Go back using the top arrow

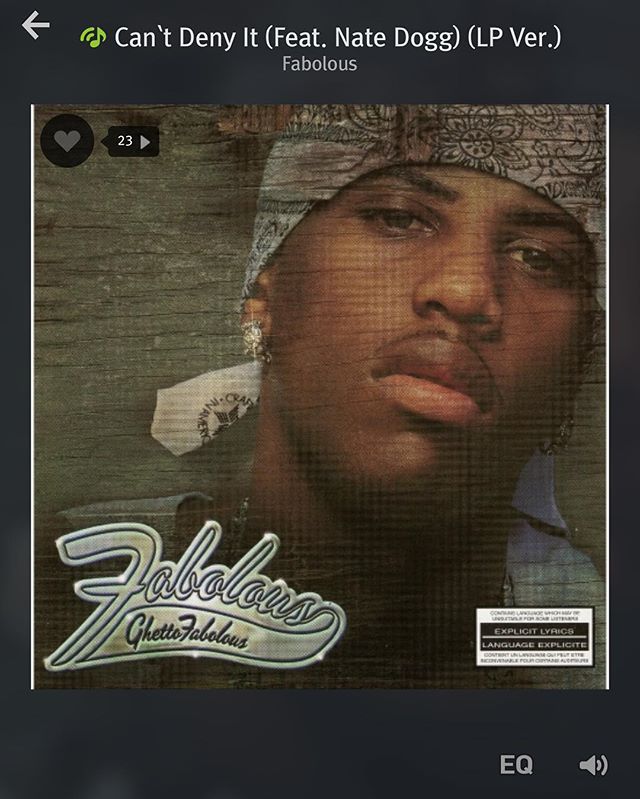(x=36, y=25)
